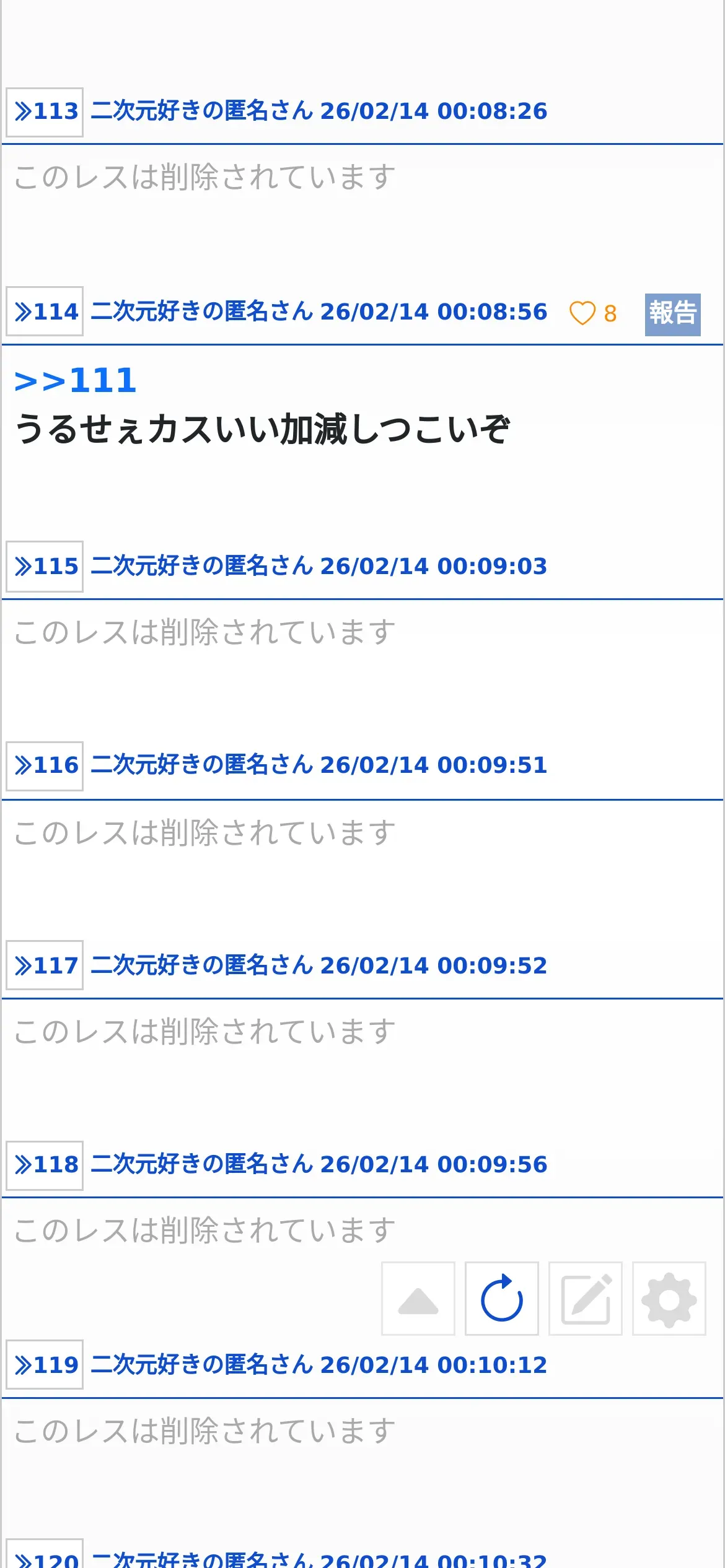Write a new reply with the pencil icon
725x1568 pixels.
click(x=586, y=1299)
